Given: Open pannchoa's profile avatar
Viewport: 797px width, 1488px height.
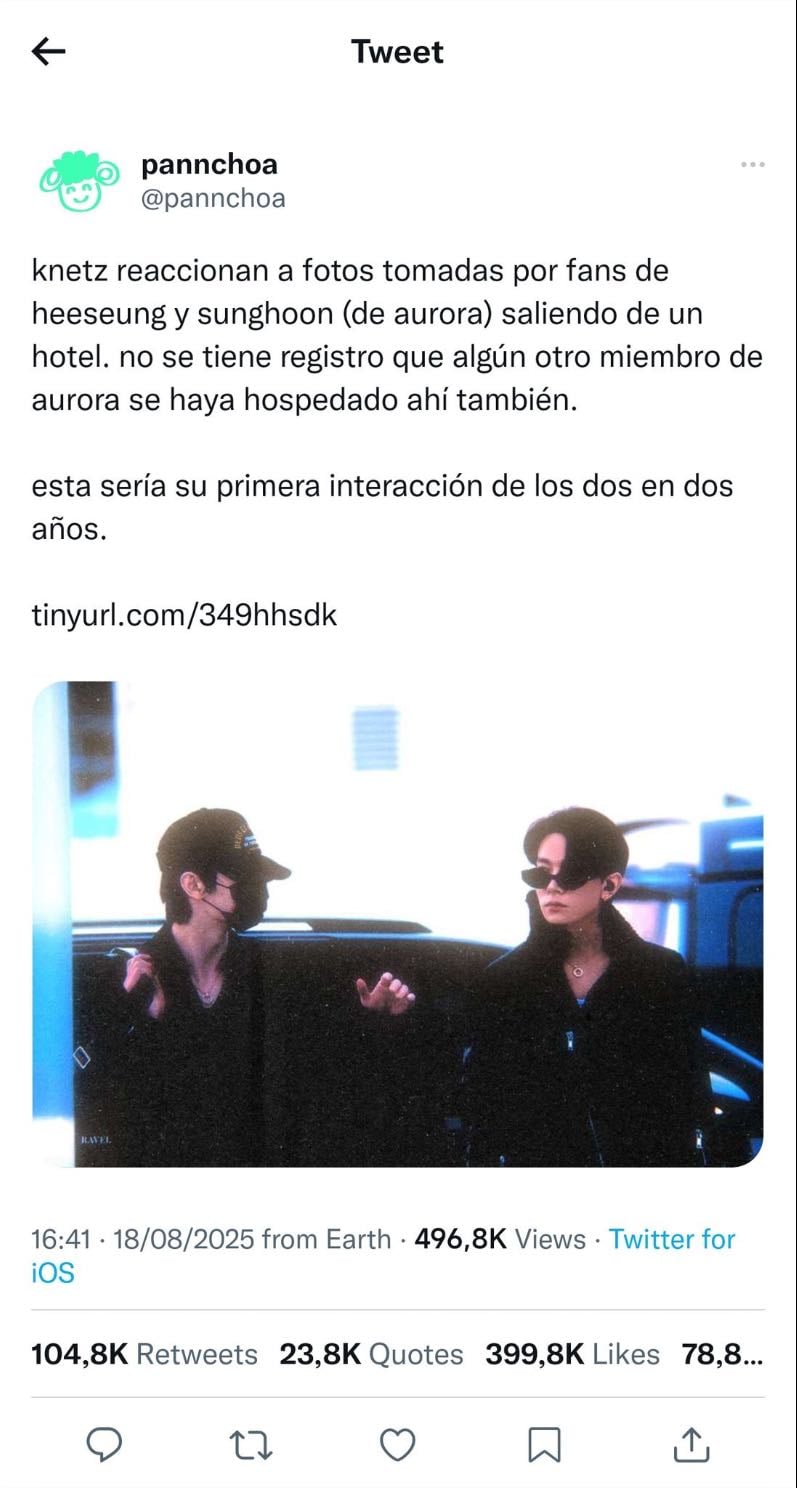Looking at the screenshot, I should 72,181.
